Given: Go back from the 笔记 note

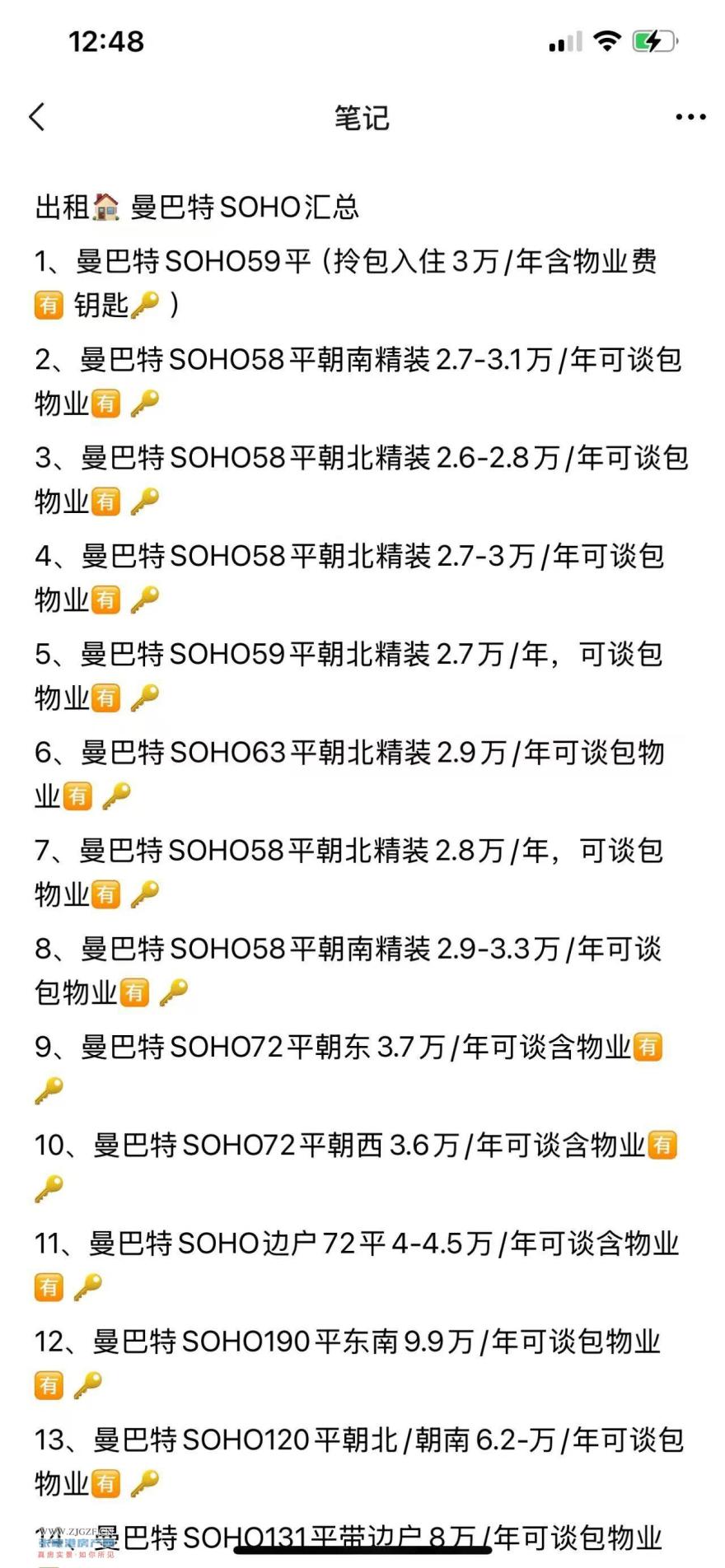Looking at the screenshot, I should click(37, 117).
